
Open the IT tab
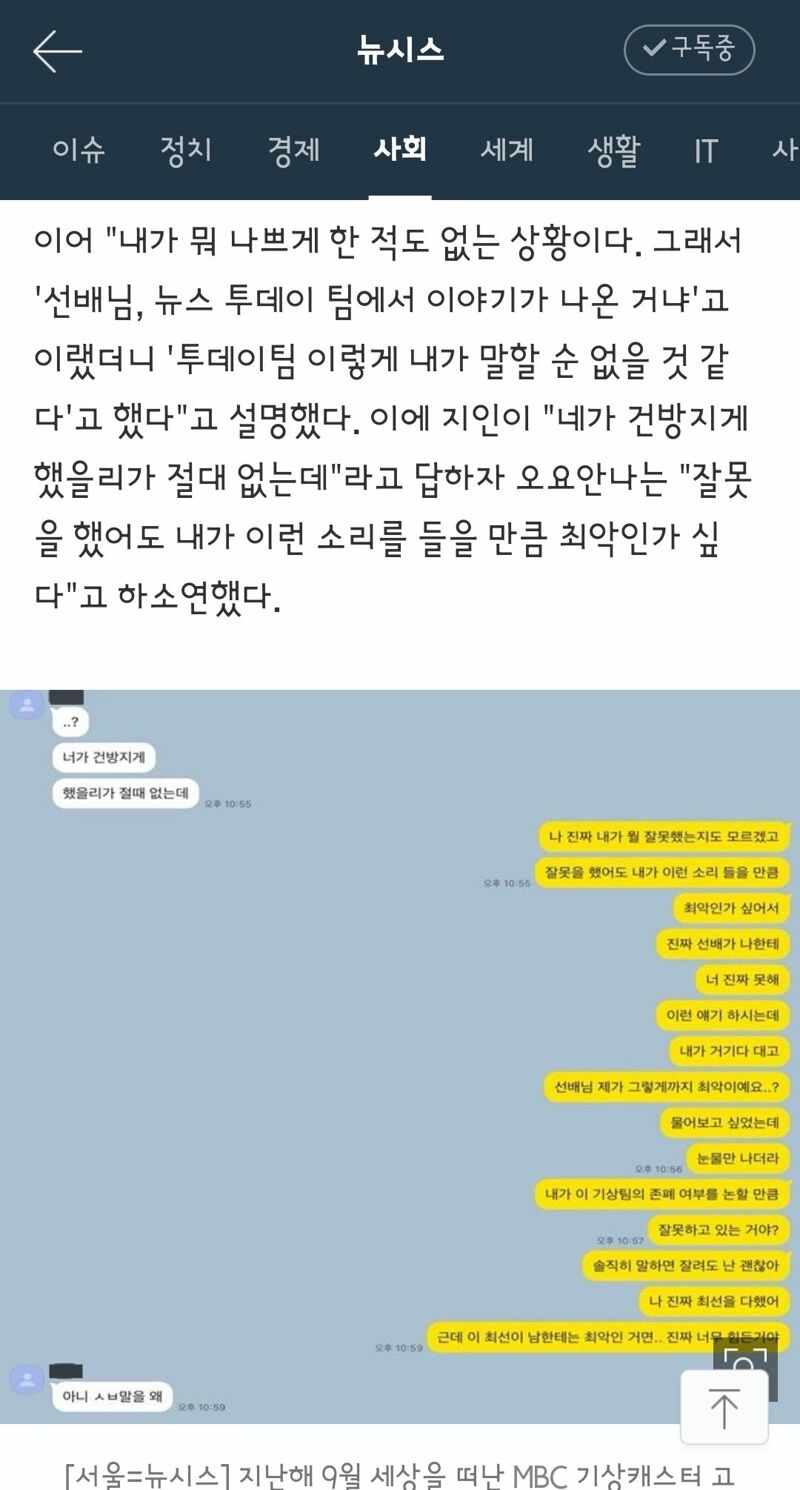point(706,151)
